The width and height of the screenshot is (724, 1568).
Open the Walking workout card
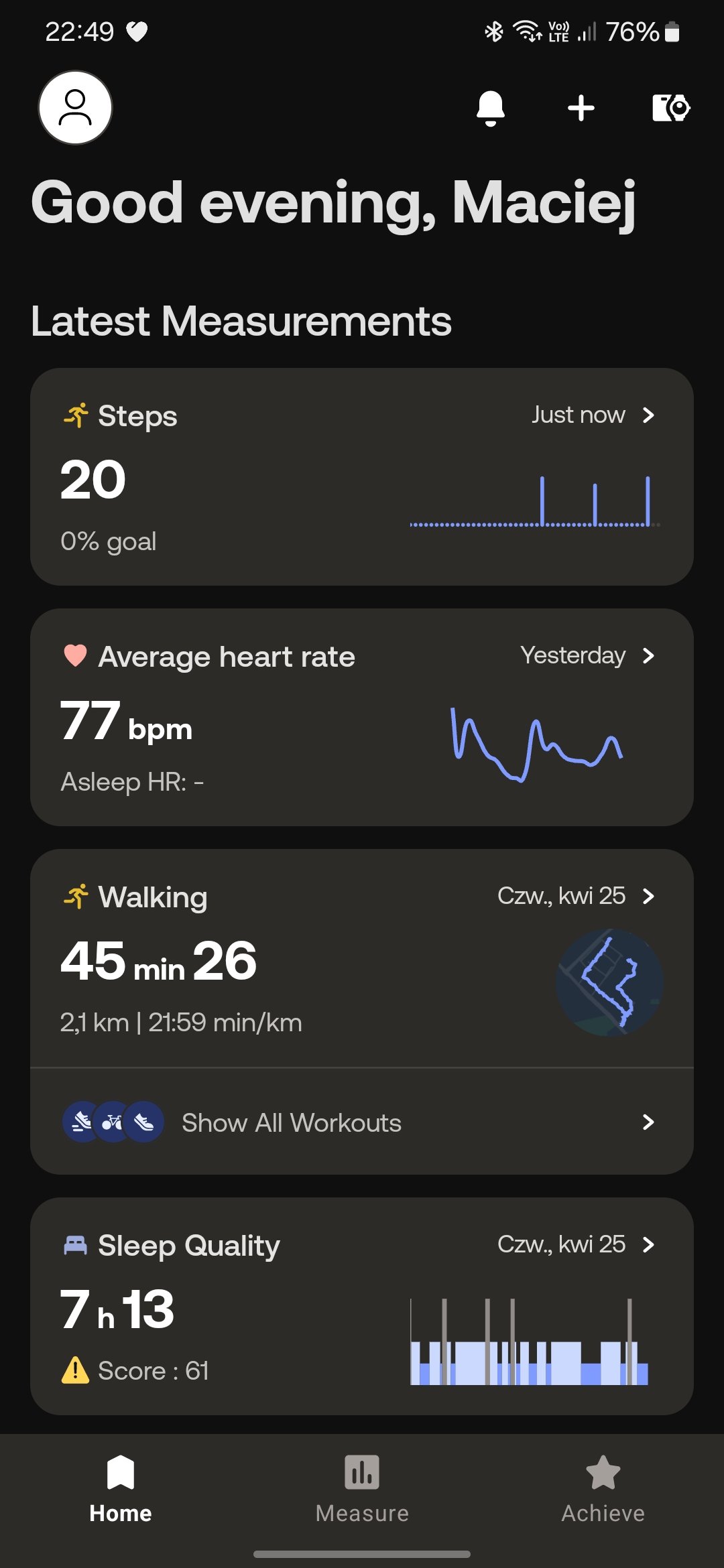[x=362, y=958]
